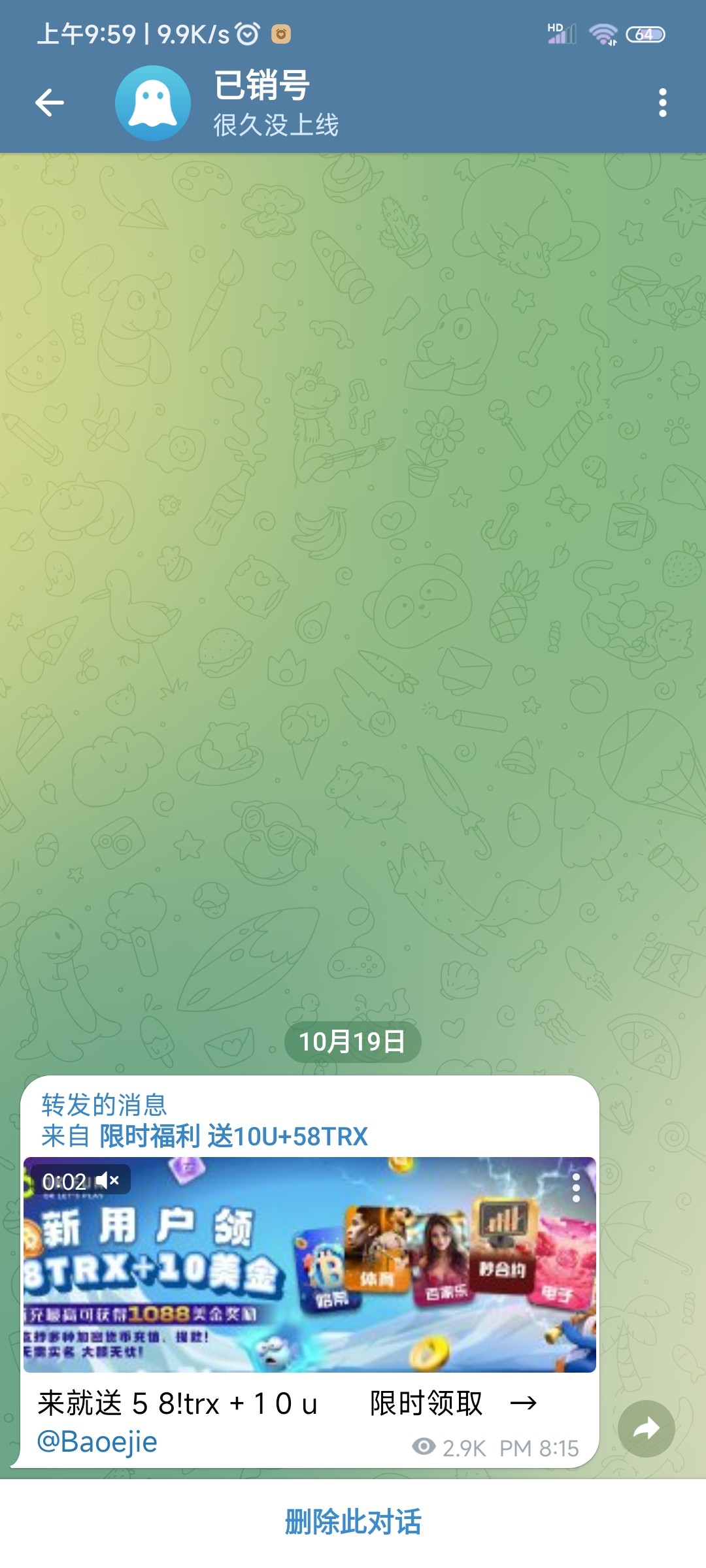706x1568 pixels.
Task: Forward the message with share arrow
Action: [646, 1429]
